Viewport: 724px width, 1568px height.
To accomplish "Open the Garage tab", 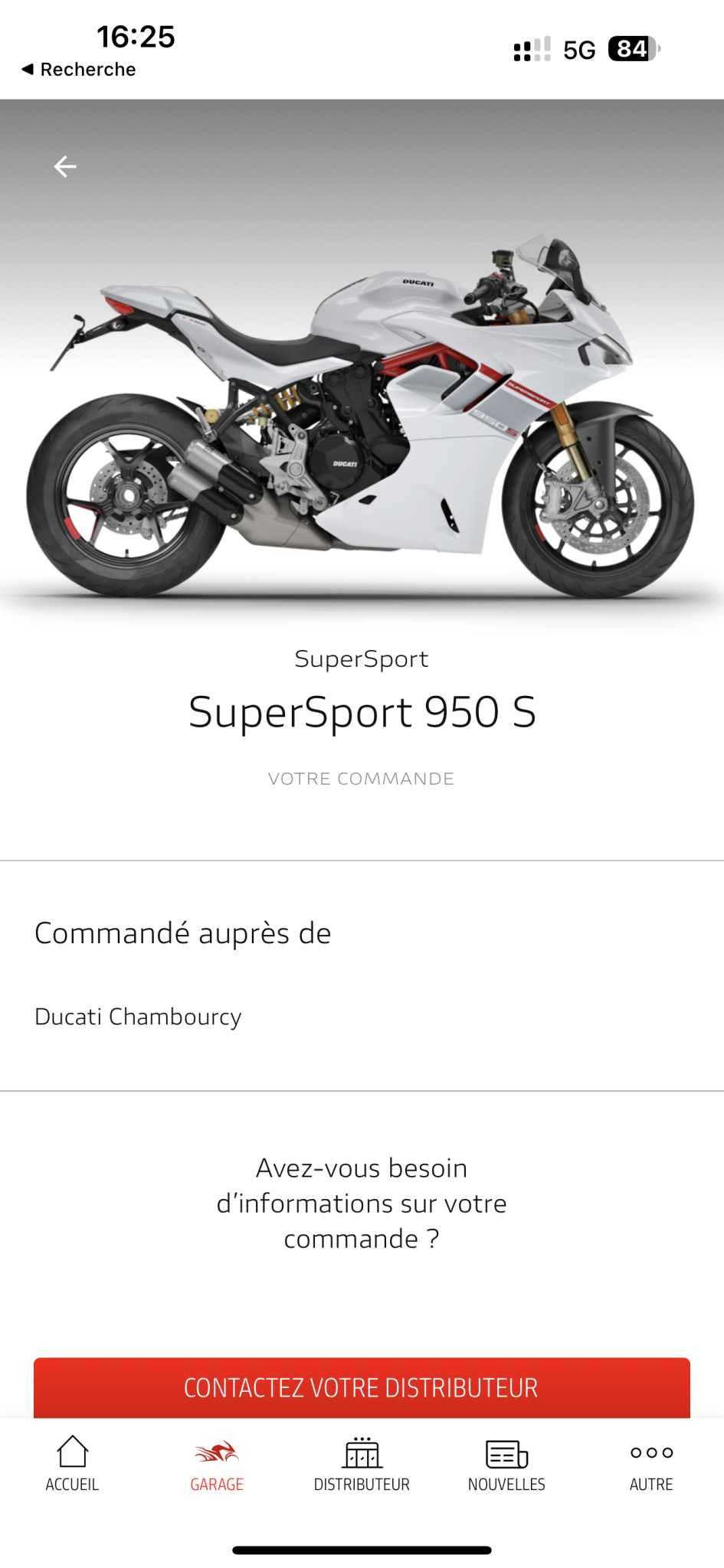I will click(x=217, y=1464).
